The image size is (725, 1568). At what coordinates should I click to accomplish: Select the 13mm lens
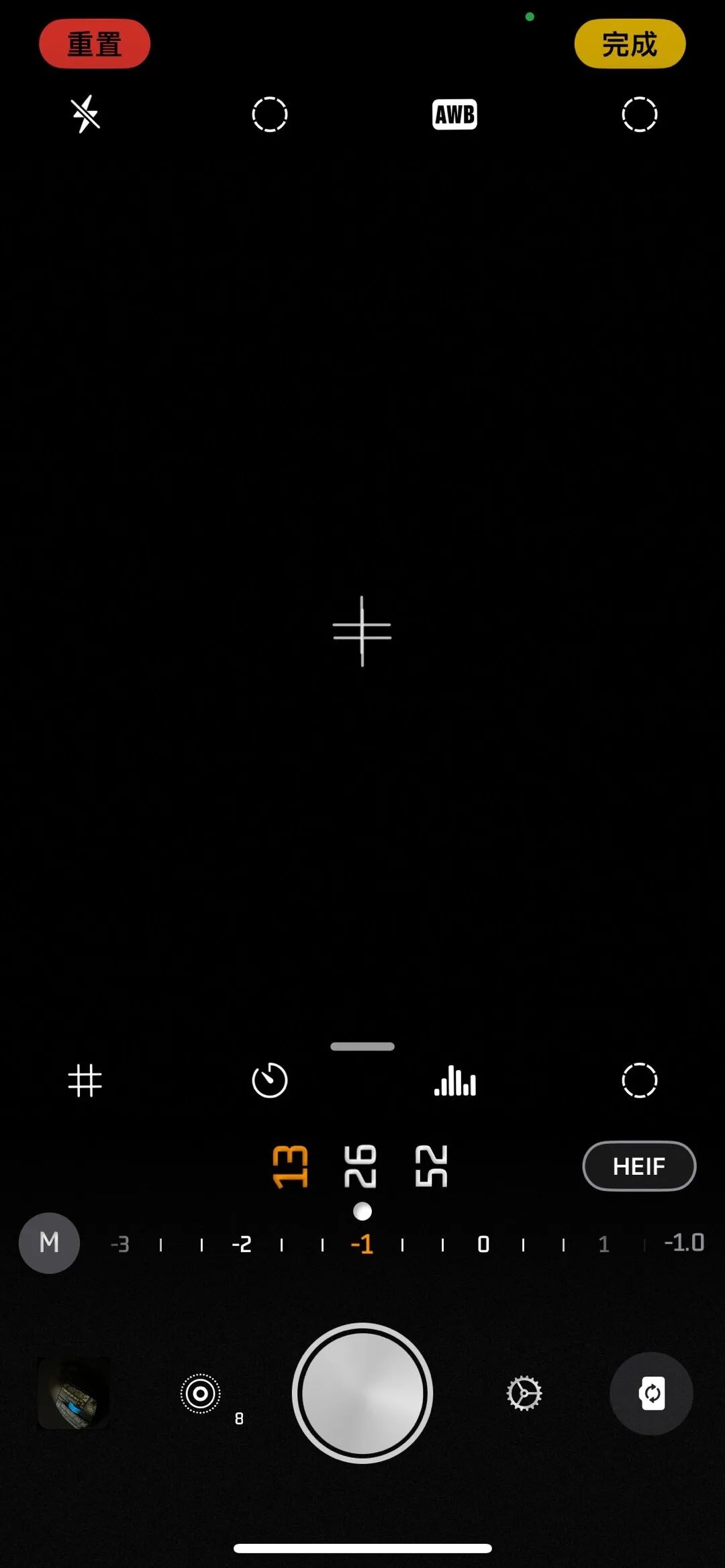pyautogui.click(x=290, y=1166)
